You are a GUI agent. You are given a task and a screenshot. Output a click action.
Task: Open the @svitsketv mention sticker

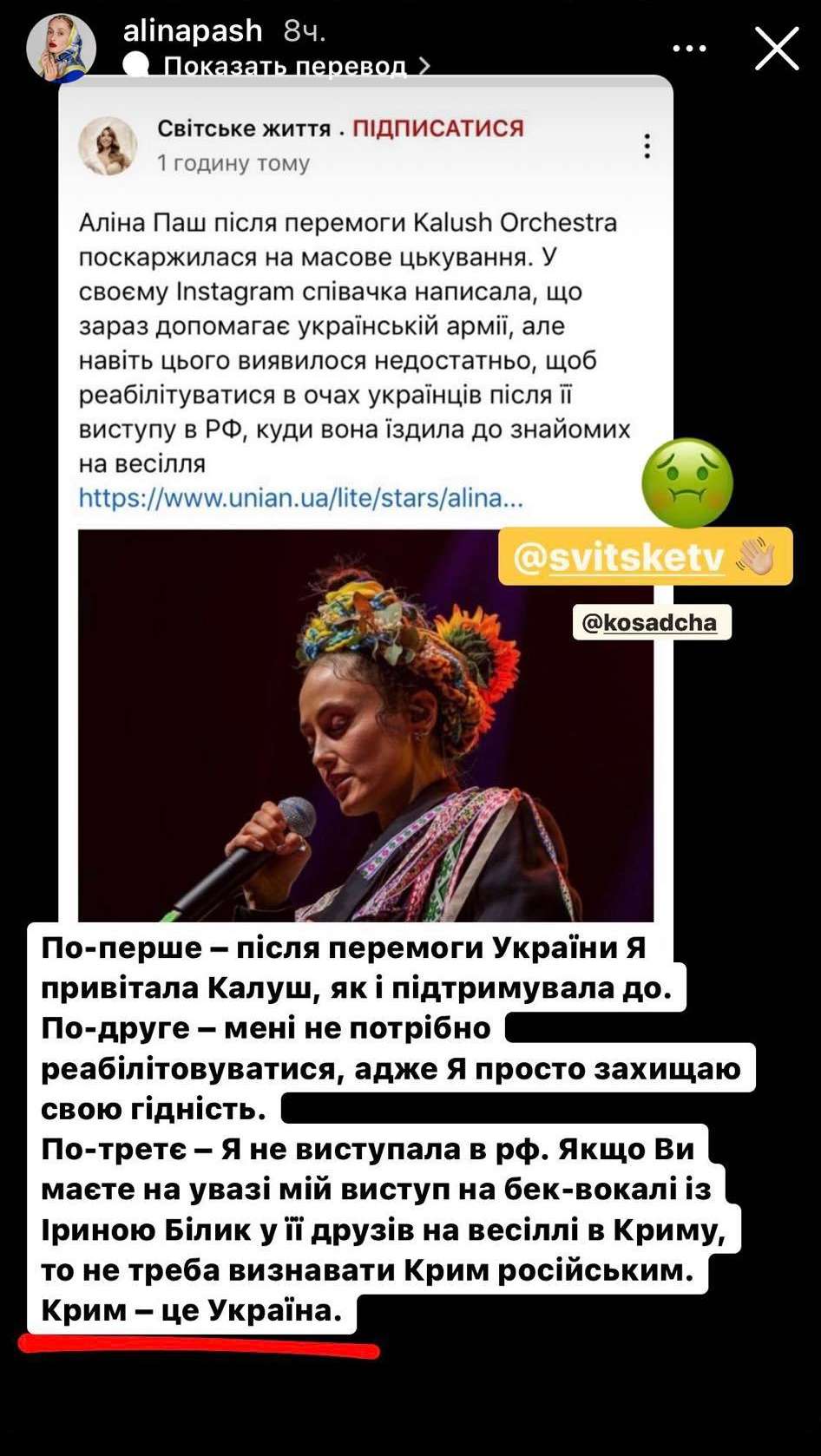tap(644, 557)
